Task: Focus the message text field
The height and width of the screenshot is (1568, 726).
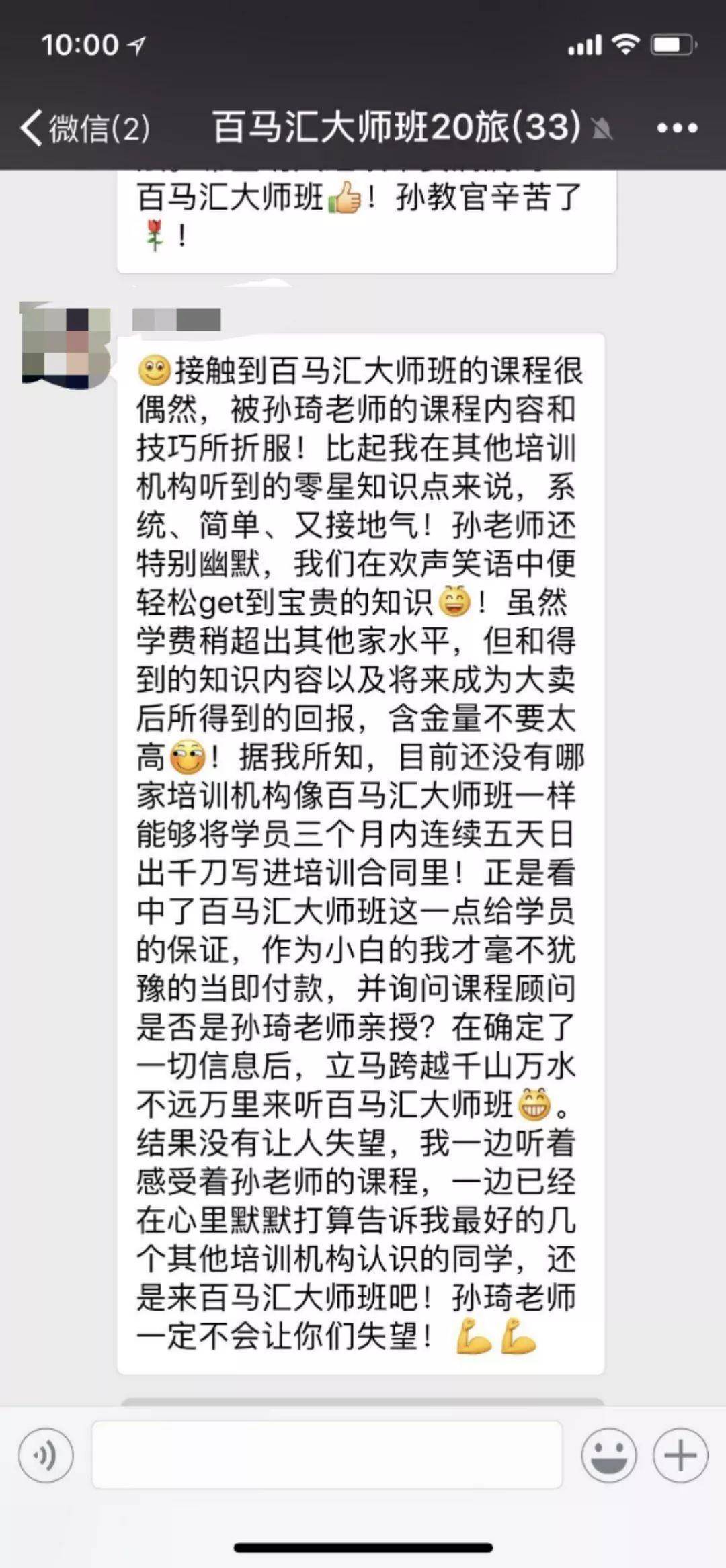Action: (x=327, y=1455)
